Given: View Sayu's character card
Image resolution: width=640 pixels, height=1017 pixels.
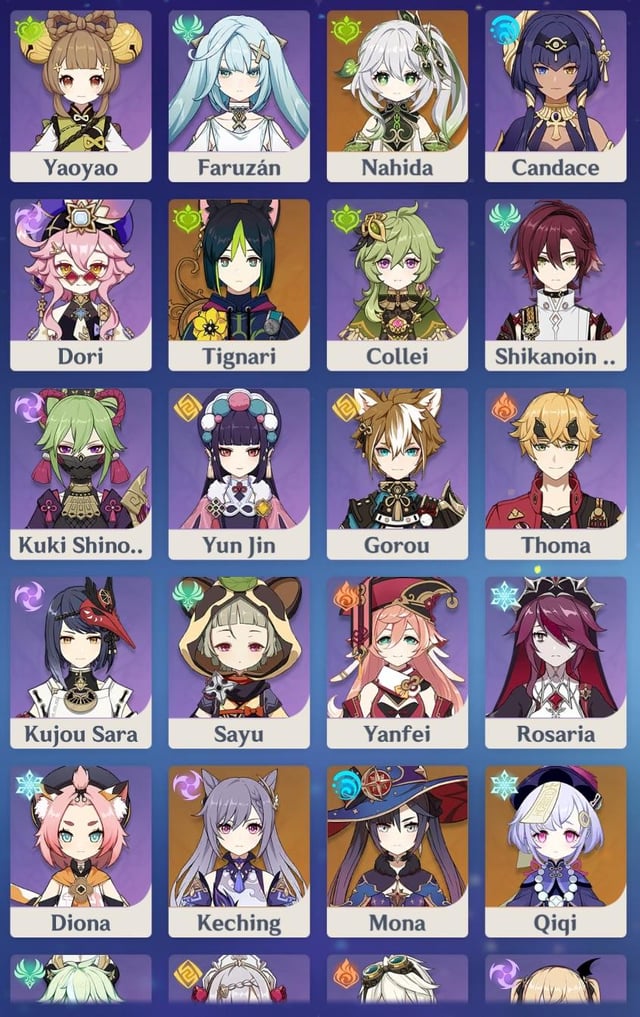Looking at the screenshot, I should click(x=239, y=661).
